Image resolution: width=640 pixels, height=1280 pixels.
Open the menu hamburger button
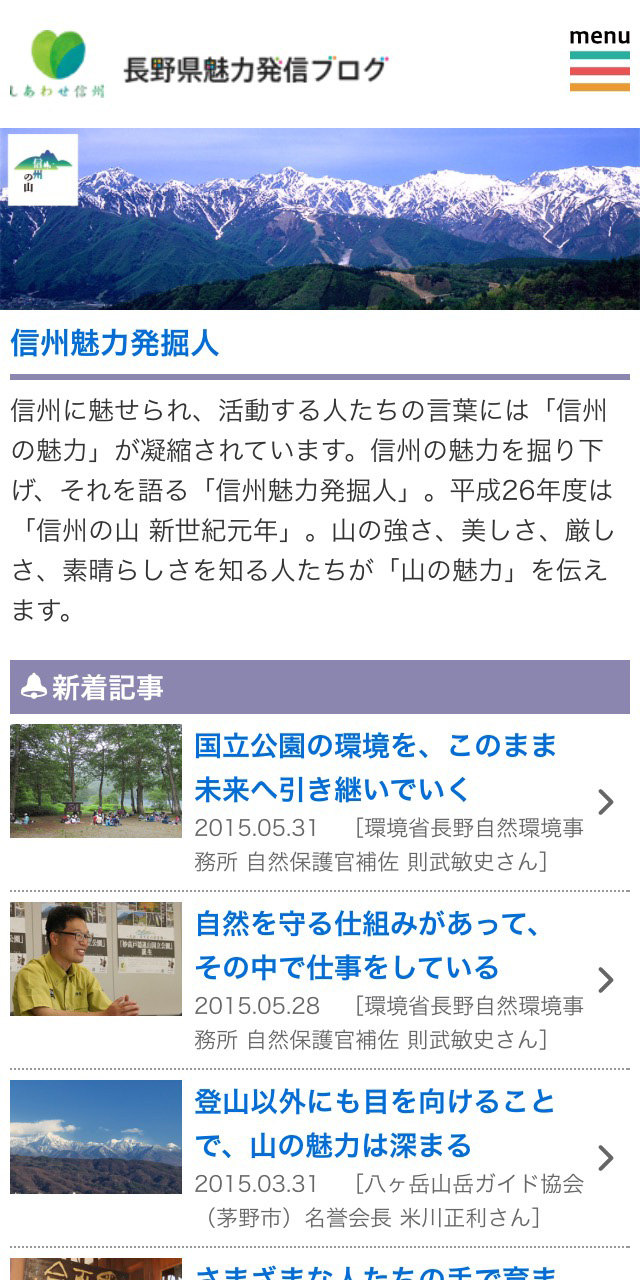coord(599,60)
